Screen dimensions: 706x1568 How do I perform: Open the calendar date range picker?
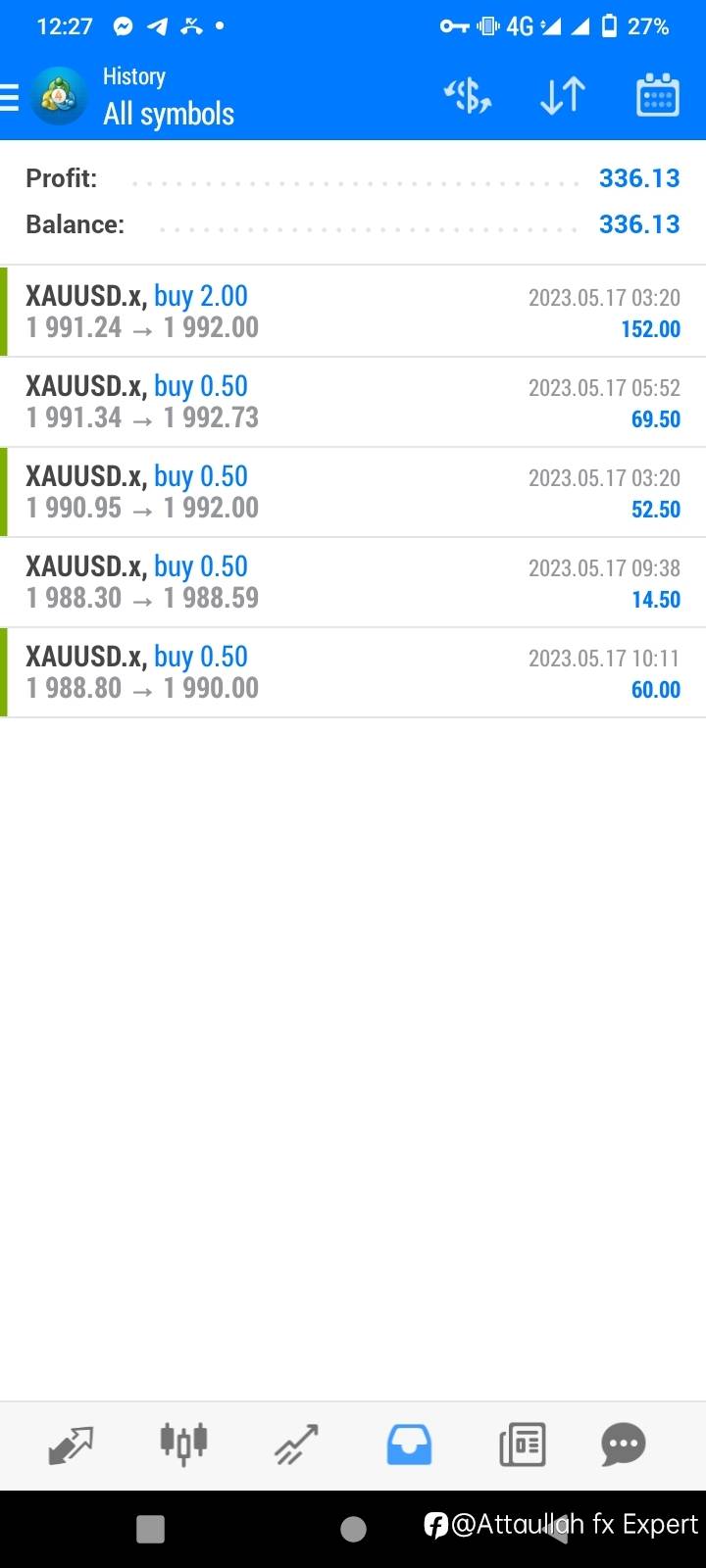(657, 96)
